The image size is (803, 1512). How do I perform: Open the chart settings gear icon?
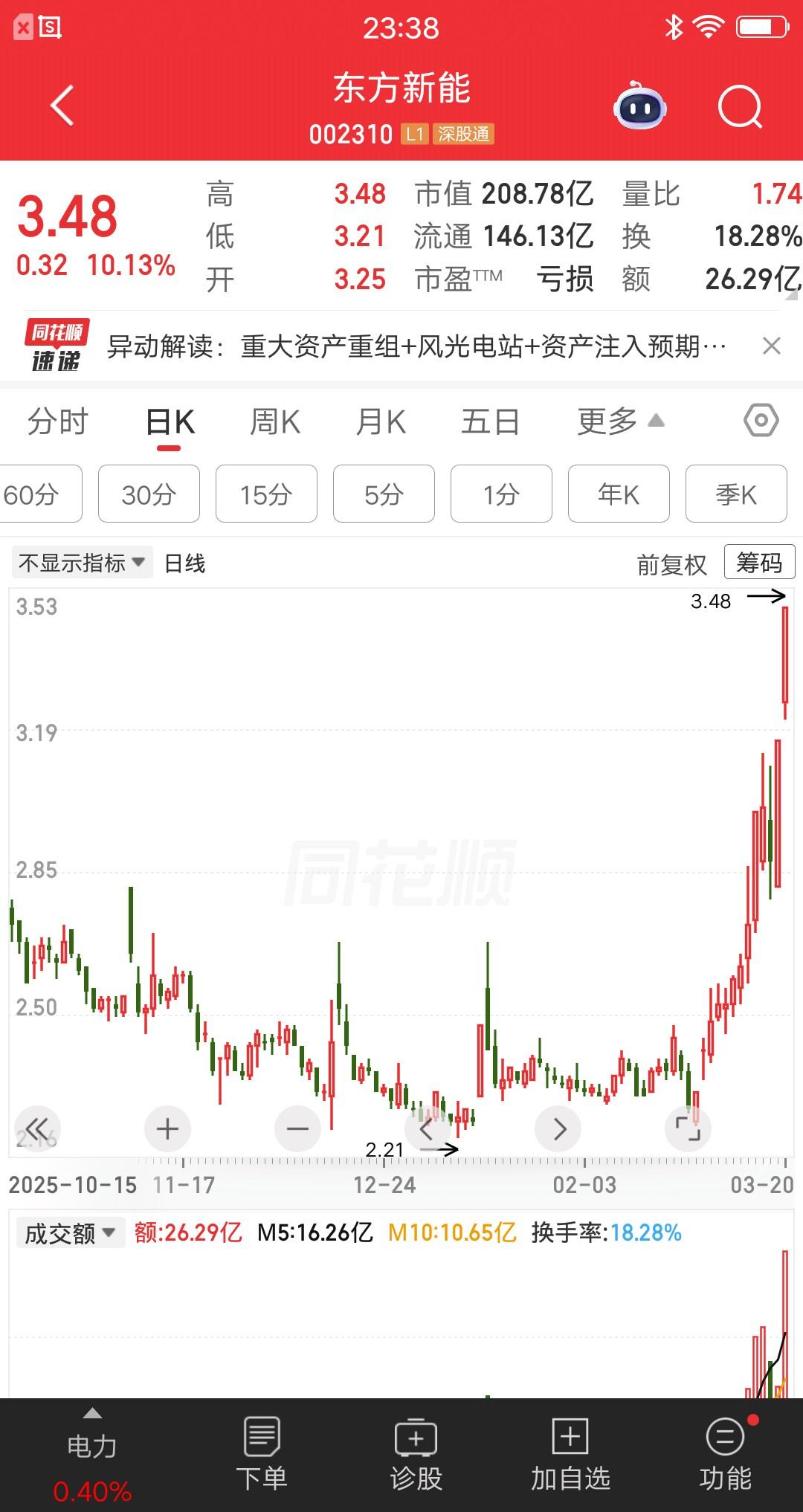(761, 421)
